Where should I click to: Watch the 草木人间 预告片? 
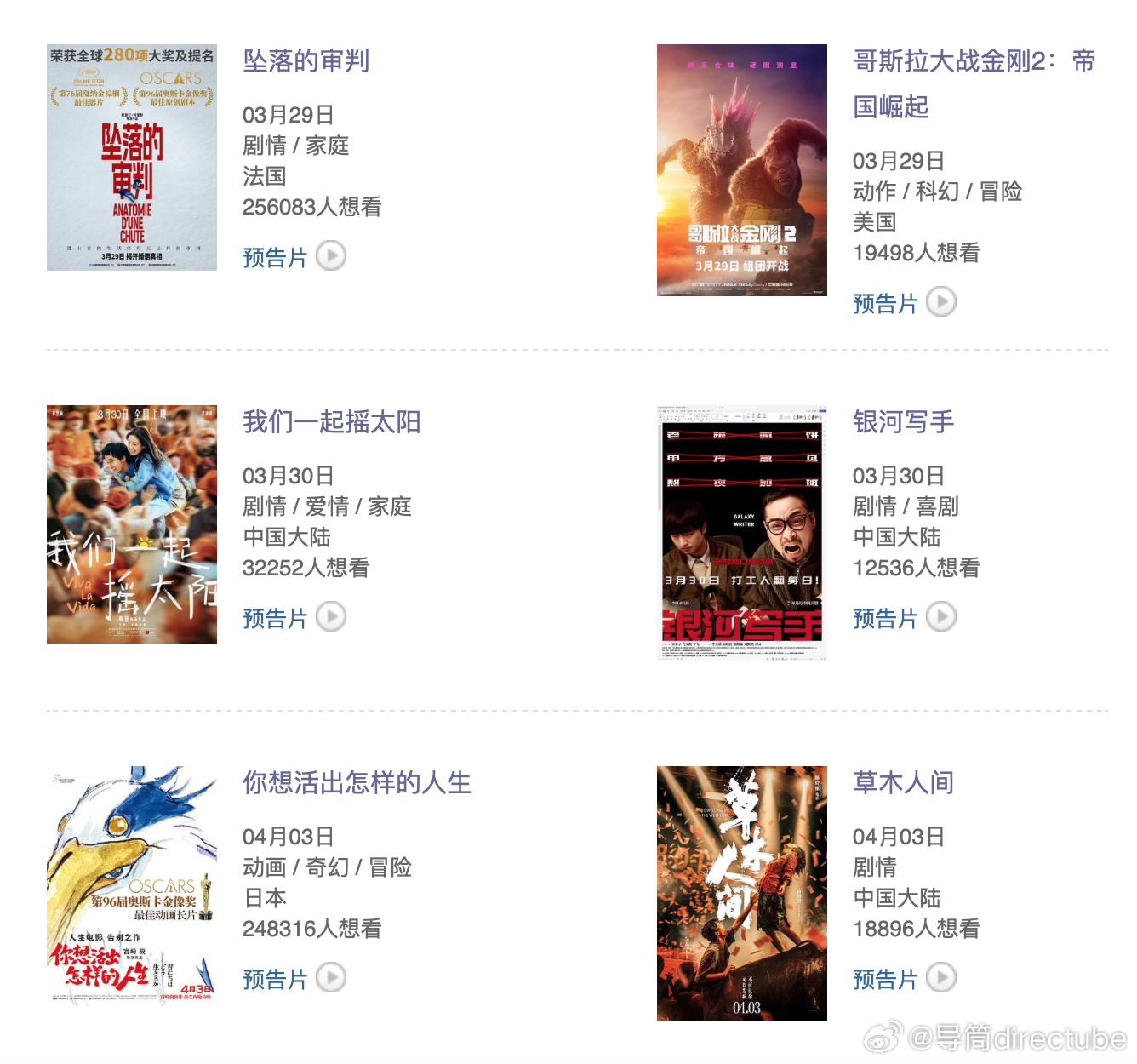(904, 978)
